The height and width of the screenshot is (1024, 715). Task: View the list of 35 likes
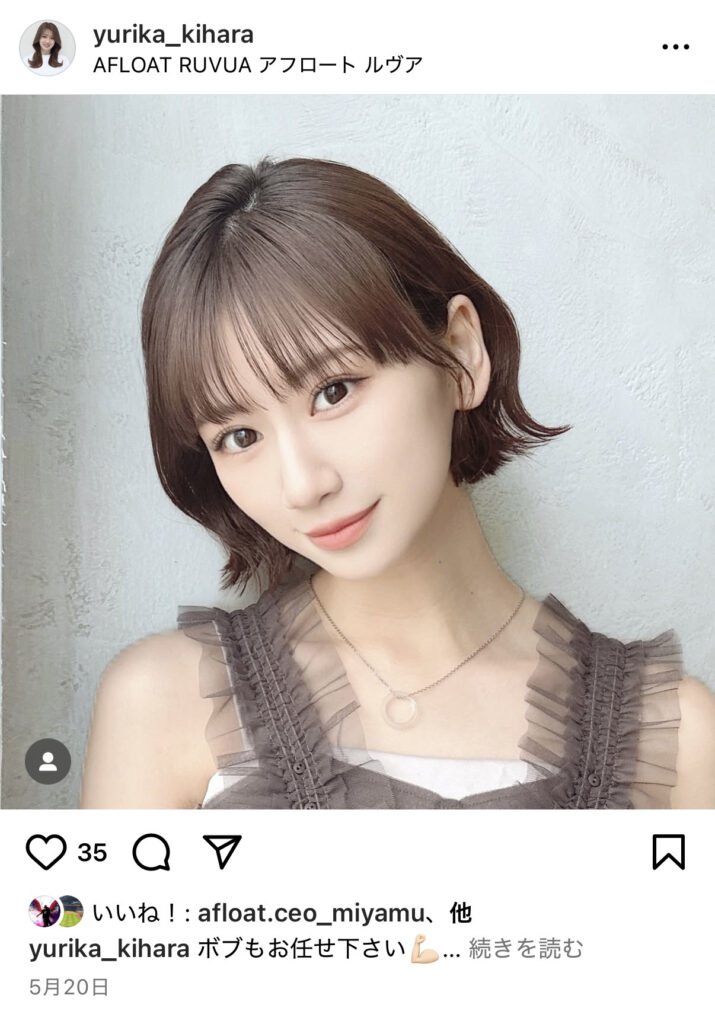click(92, 853)
